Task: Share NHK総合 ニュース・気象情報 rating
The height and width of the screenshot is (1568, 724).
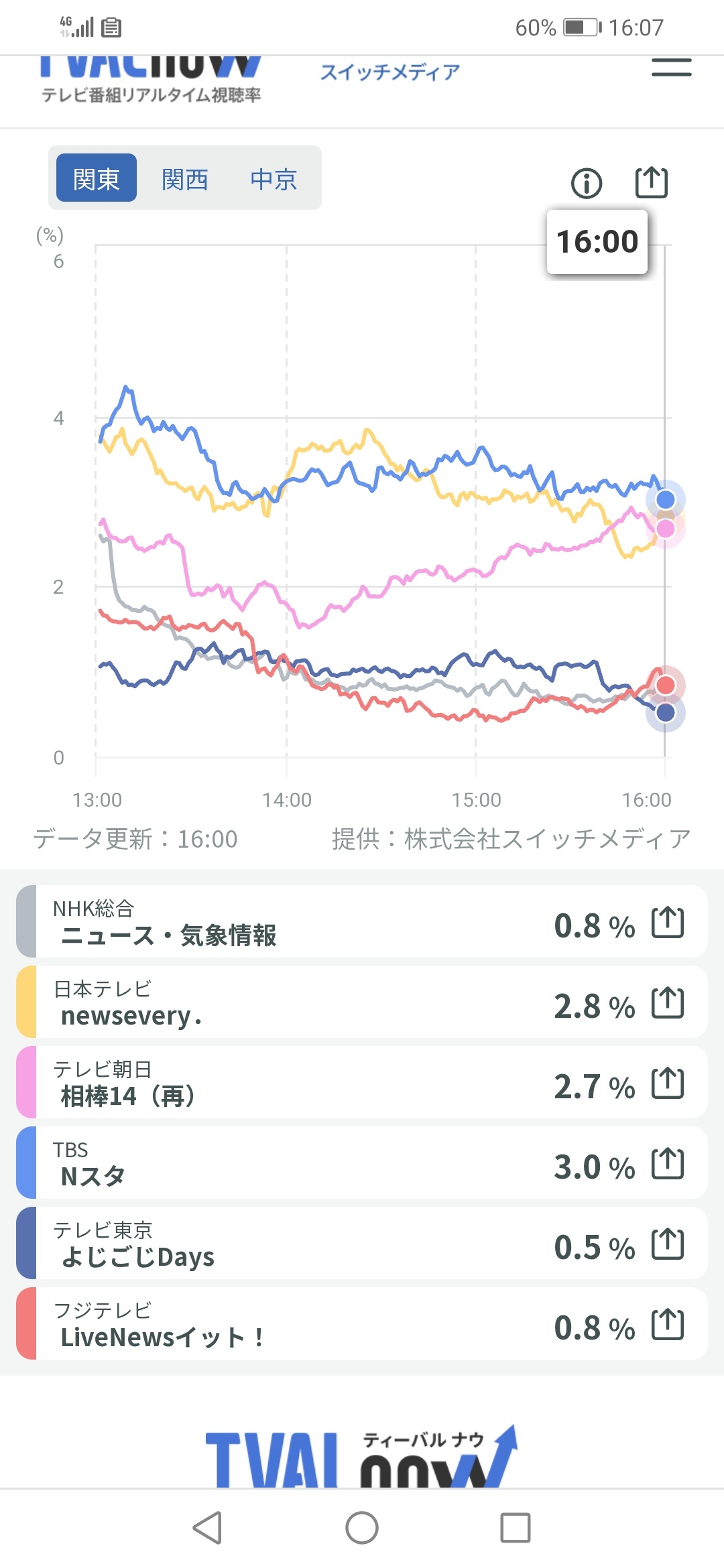Action: pos(668,923)
